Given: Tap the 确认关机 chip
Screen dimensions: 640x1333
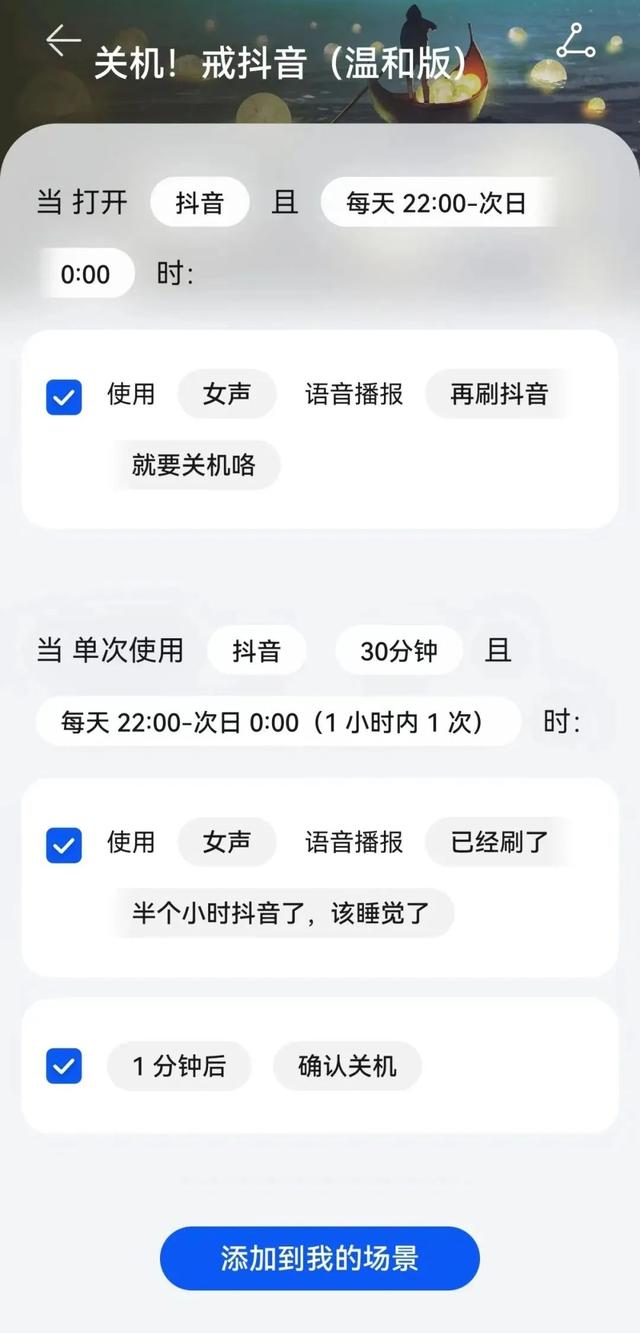Looking at the screenshot, I should coord(347,1066).
